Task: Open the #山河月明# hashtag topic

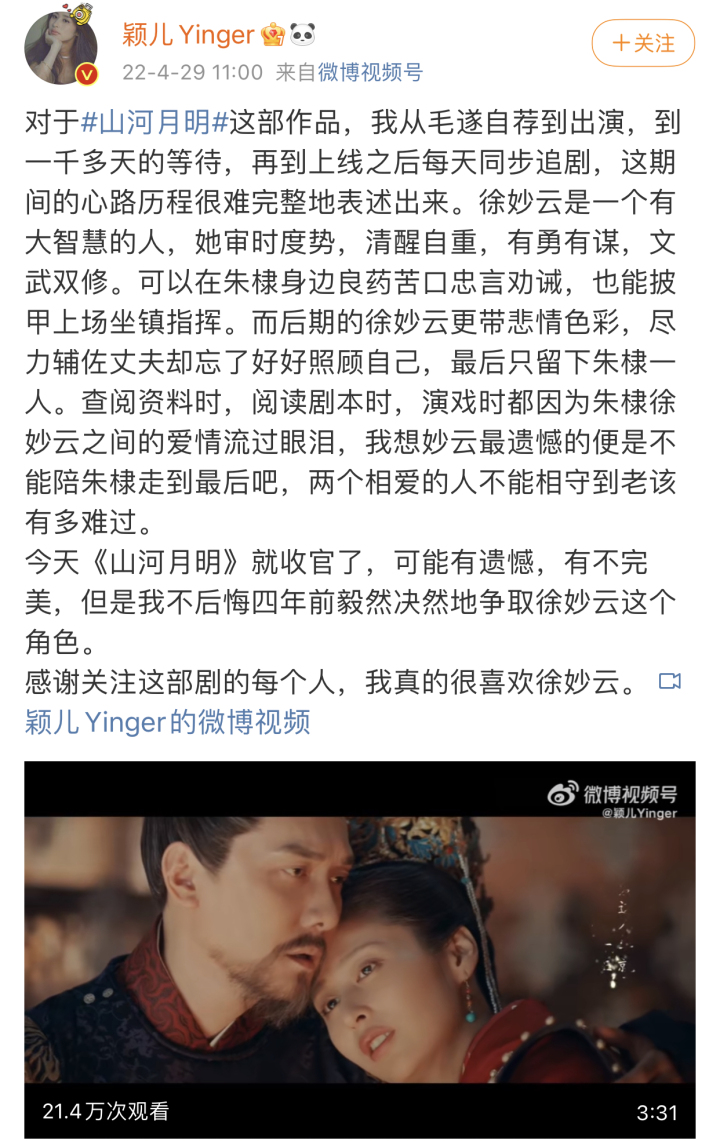Action: pyautogui.click(x=155, y=122)
